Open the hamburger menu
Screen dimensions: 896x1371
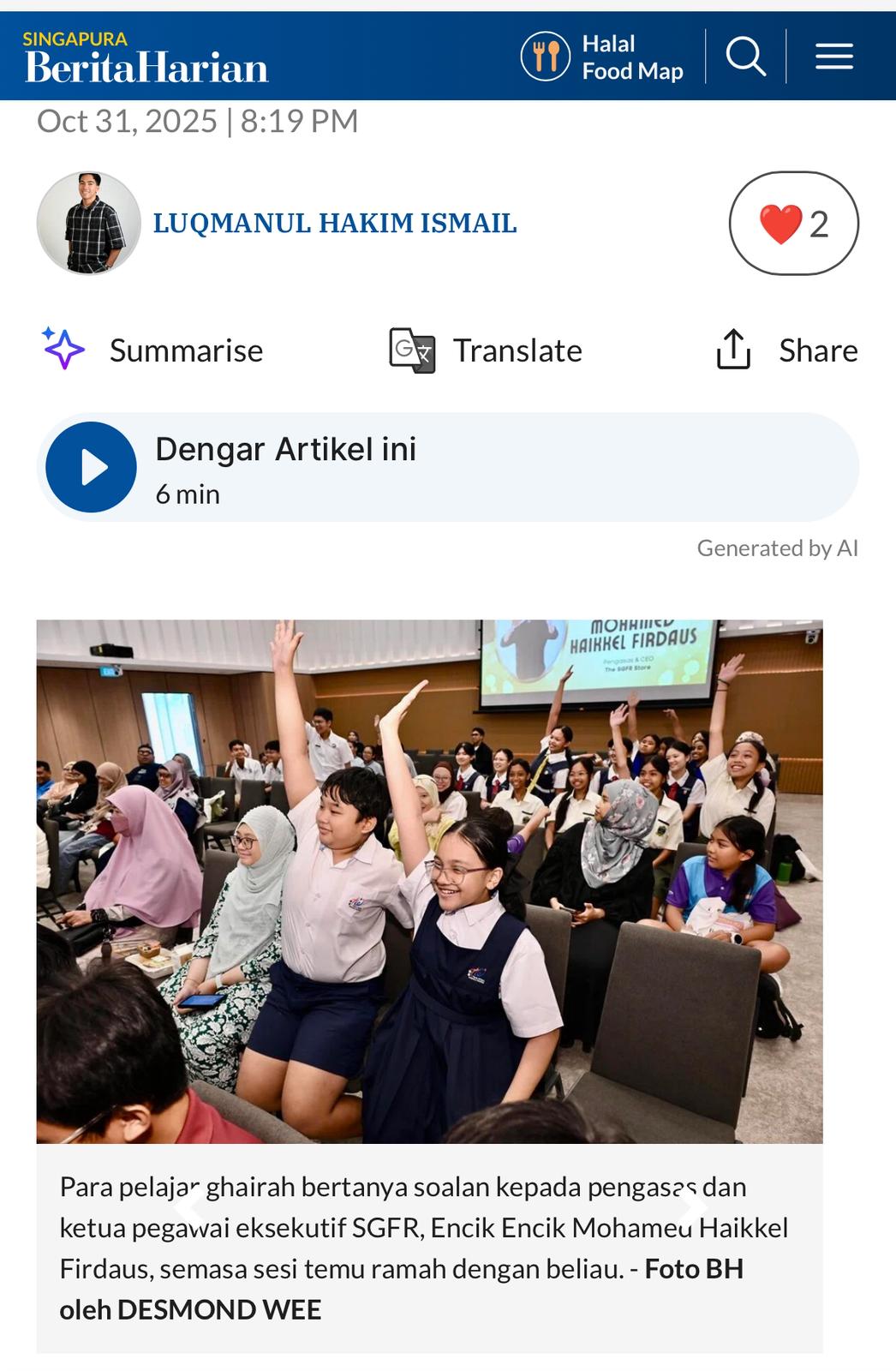(x=833, y=57)
